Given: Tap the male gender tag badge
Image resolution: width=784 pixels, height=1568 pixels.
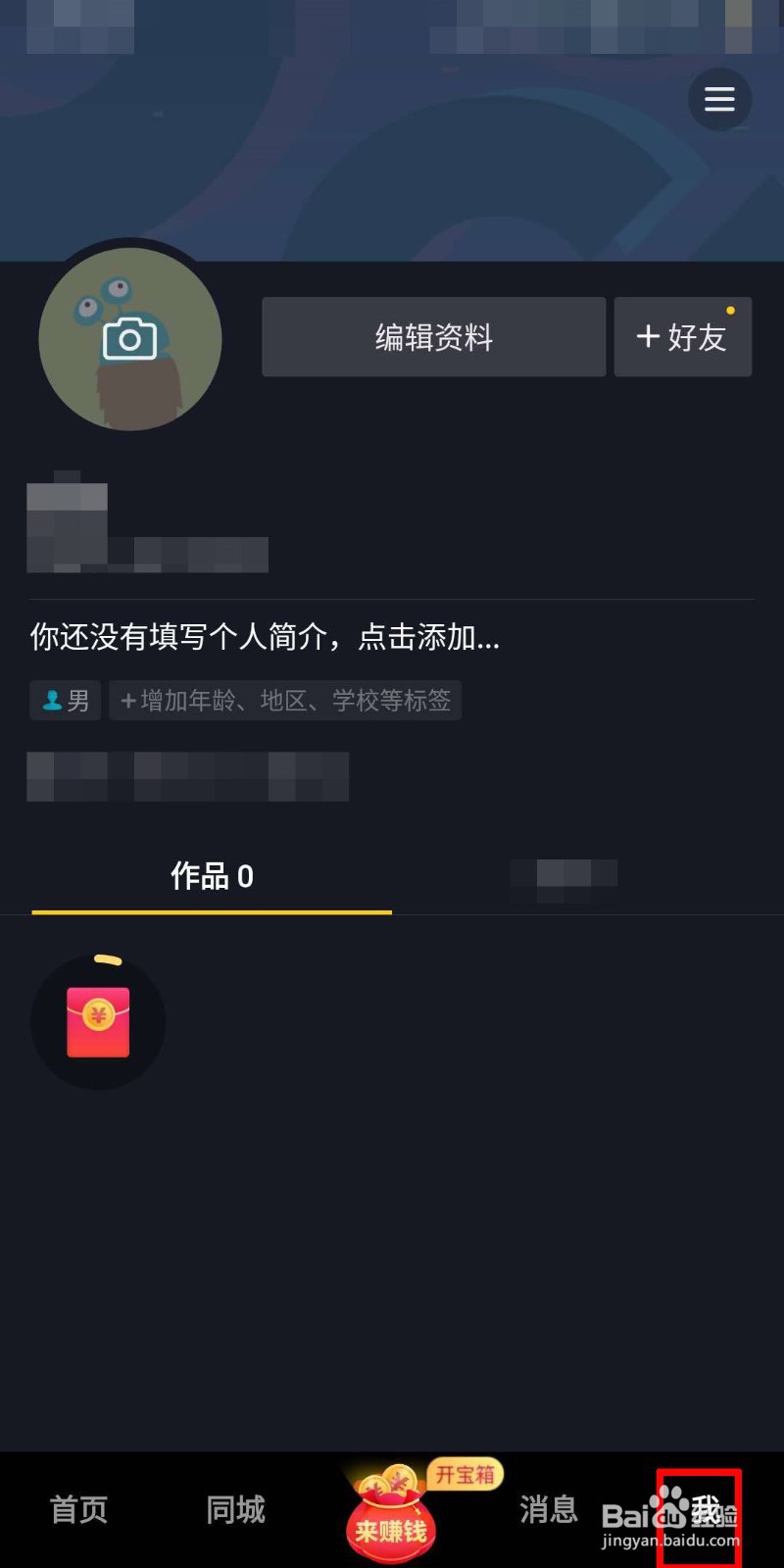Looking at the screenshot, I should pyautogui.click(x=65, y=700).
